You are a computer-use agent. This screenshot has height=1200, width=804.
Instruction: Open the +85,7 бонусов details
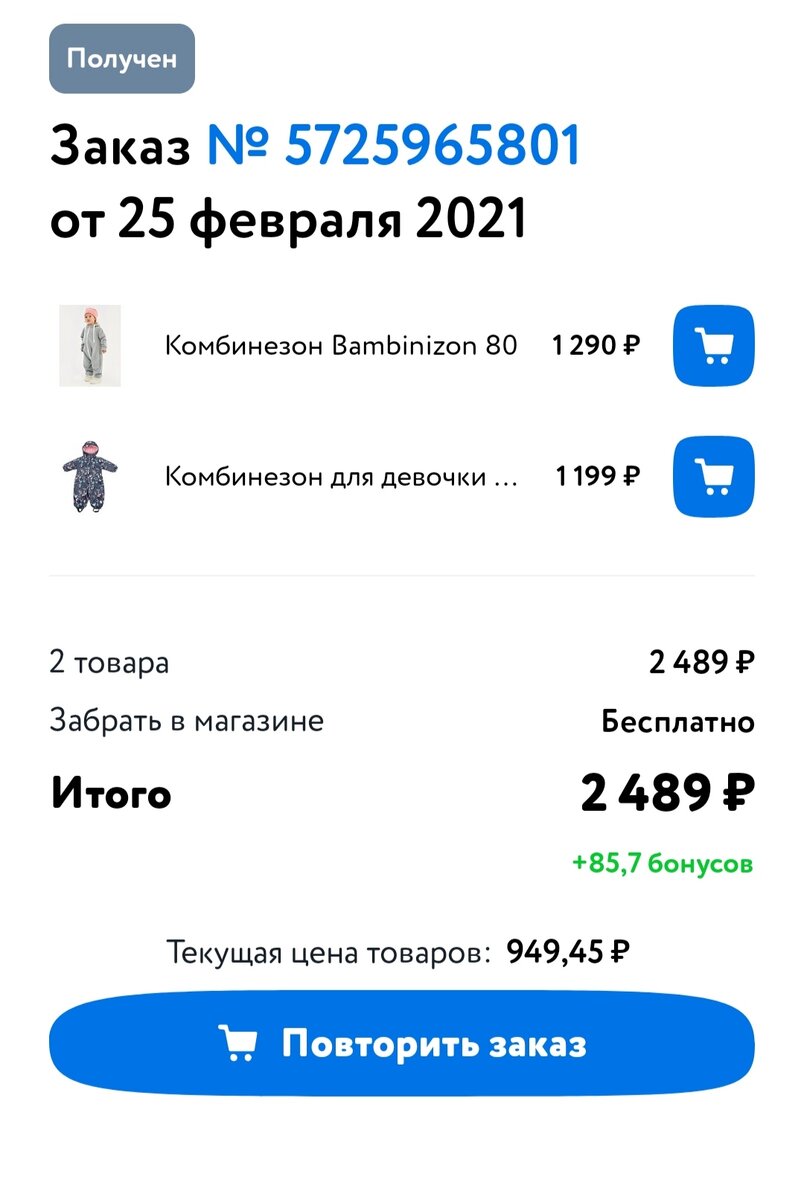click(x=660, y=861)
